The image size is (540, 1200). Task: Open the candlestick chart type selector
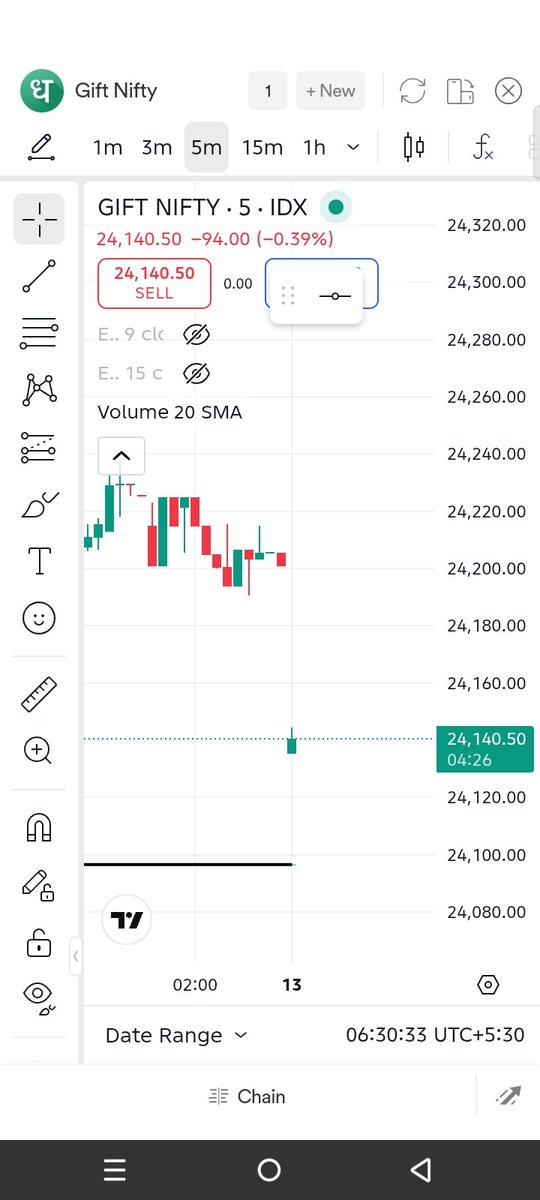pos(413,148)
